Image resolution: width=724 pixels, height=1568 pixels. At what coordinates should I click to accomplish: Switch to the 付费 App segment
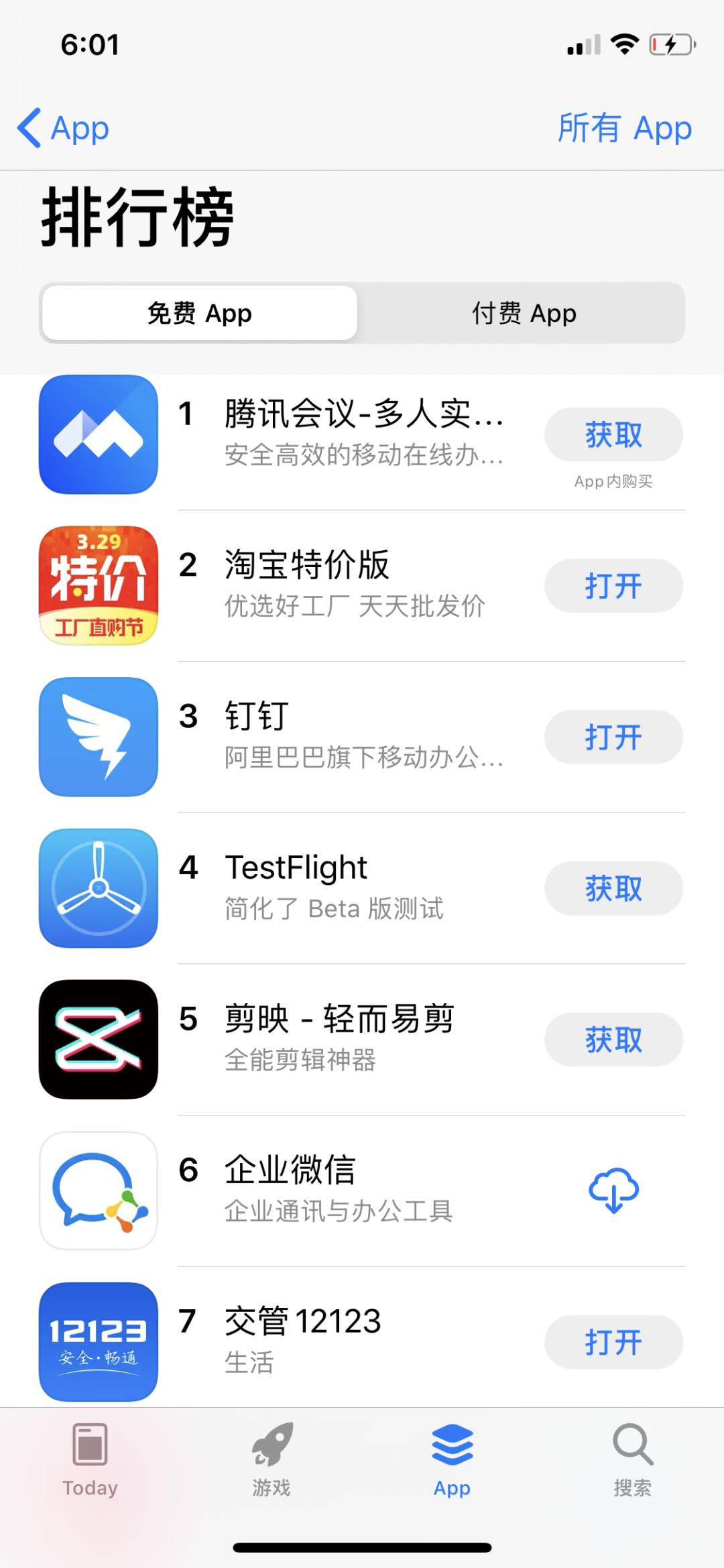[524, 313]
